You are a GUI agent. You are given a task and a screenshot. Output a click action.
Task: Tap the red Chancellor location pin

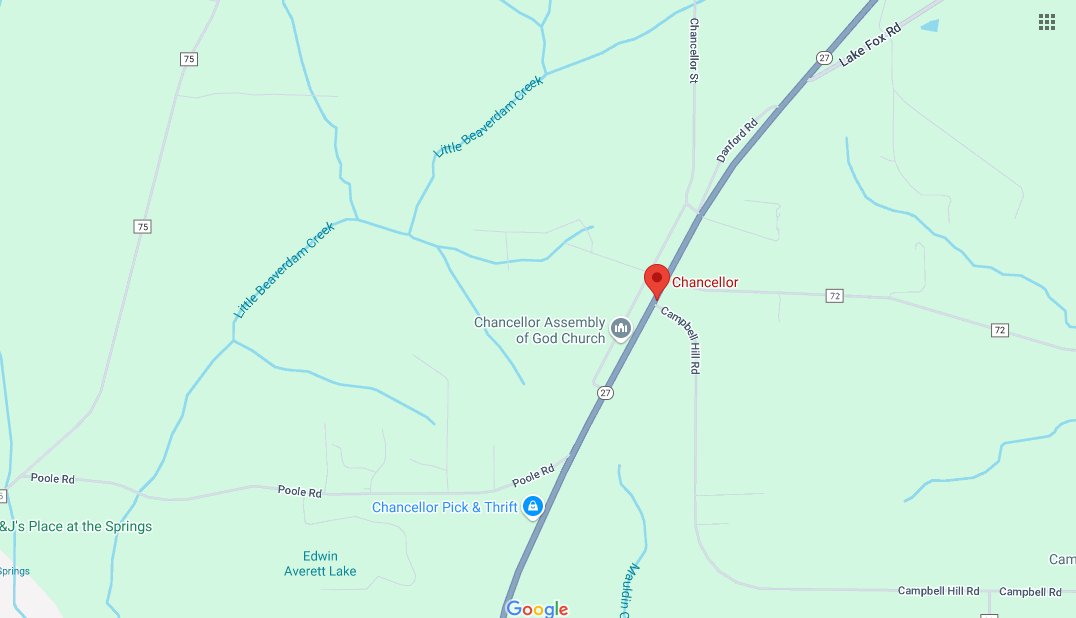point(656,279)
